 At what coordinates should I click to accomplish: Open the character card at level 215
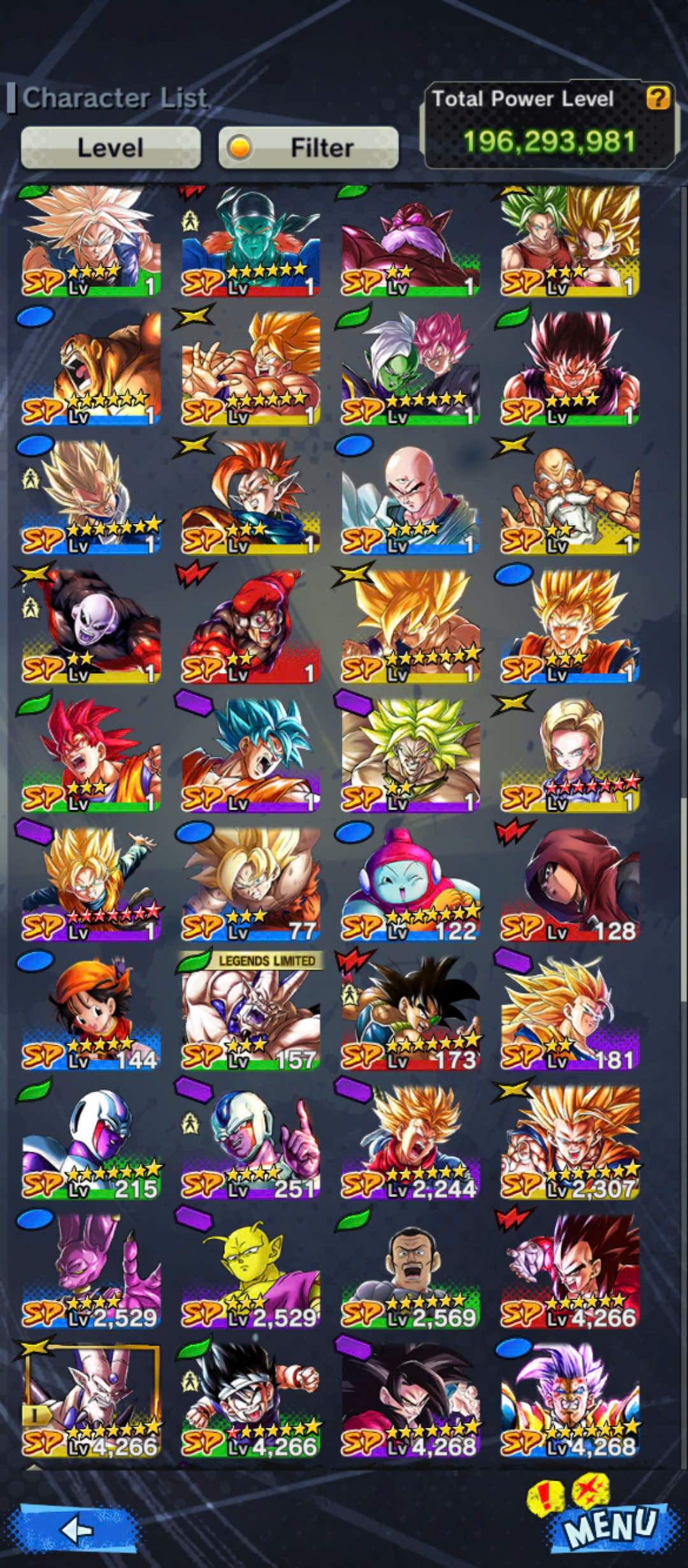click(91, 1142)
